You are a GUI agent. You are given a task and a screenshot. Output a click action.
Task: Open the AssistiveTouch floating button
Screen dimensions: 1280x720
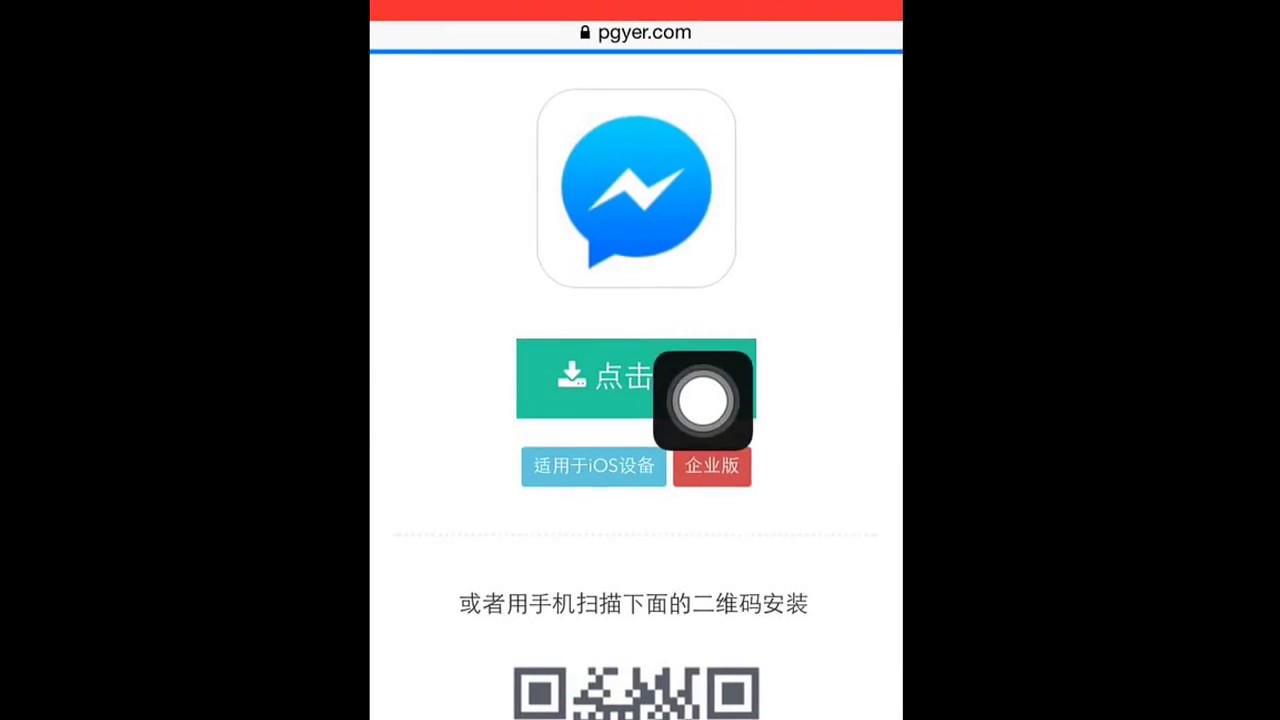[703, 401]
